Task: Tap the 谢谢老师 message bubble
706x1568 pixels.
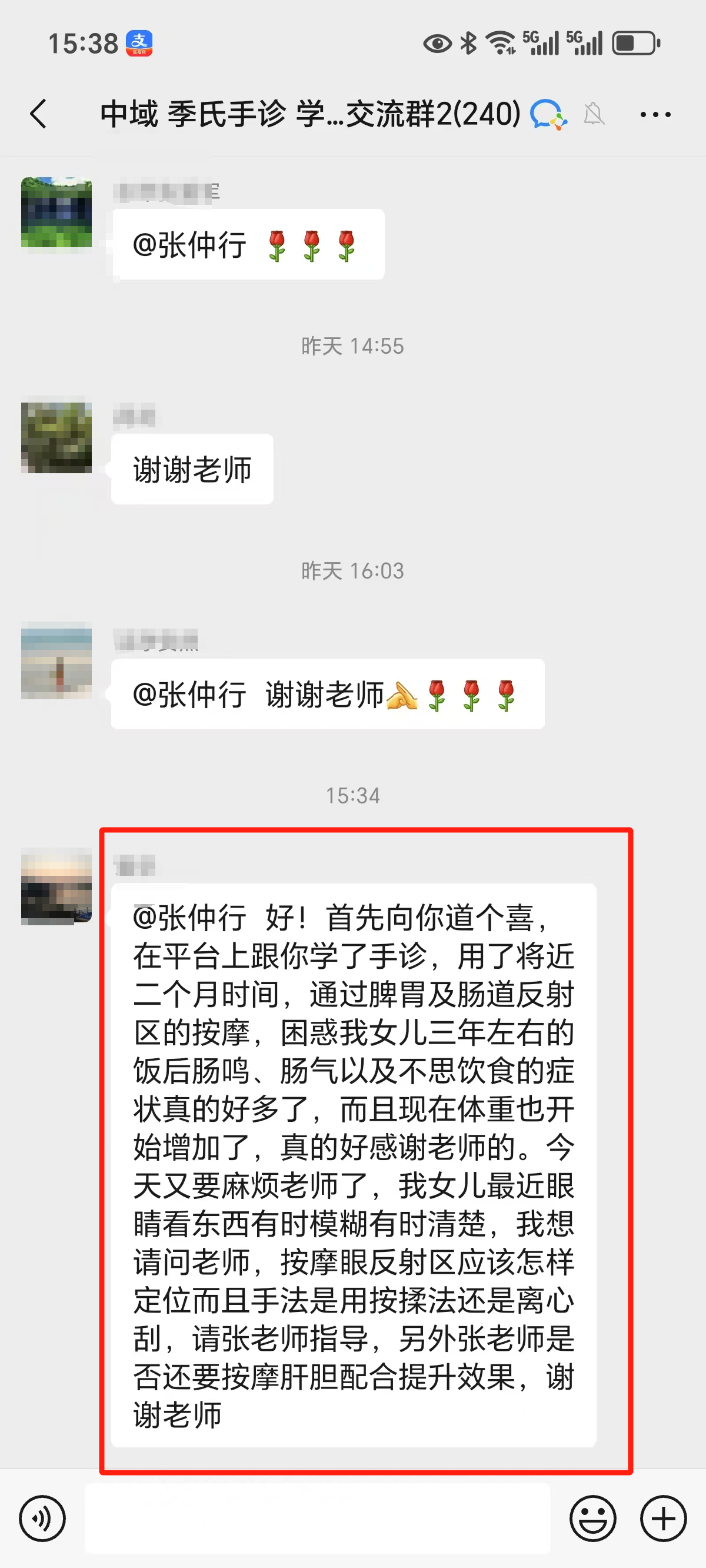Action: point(192,469)
